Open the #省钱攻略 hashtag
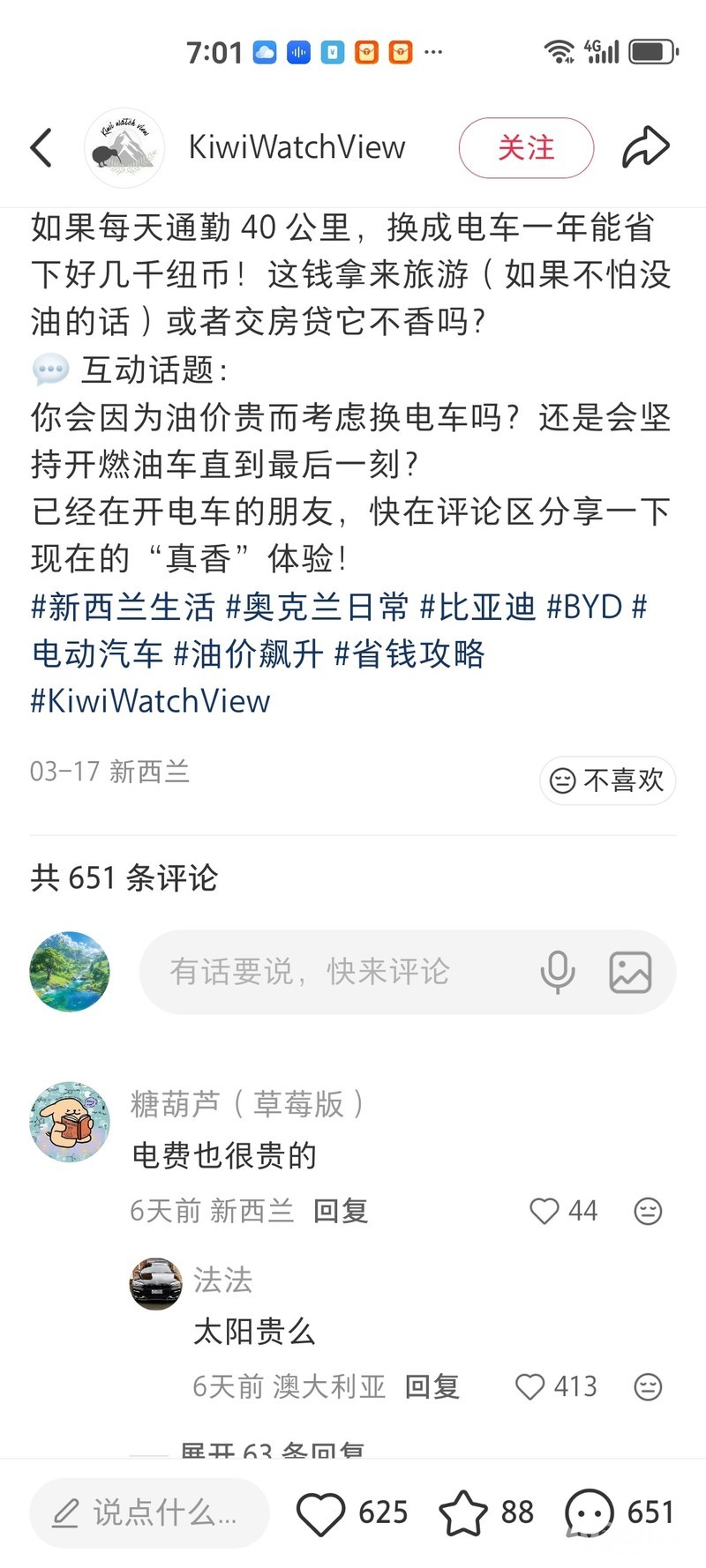The image size is (706, 1568). coord(409,654)
